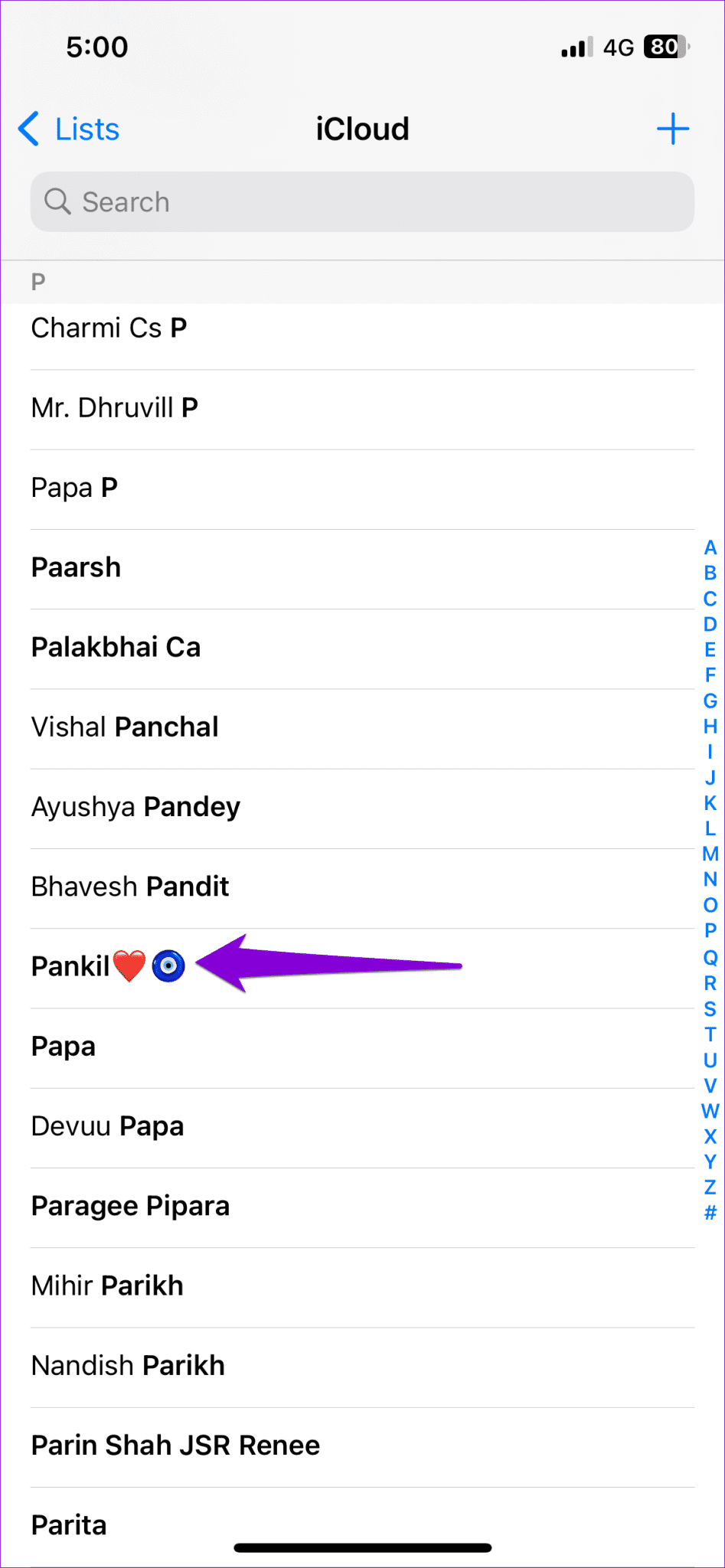Open contact Nandish Parikh
This screenshot has height=1568, width=725.
[x=128, y=1365]
